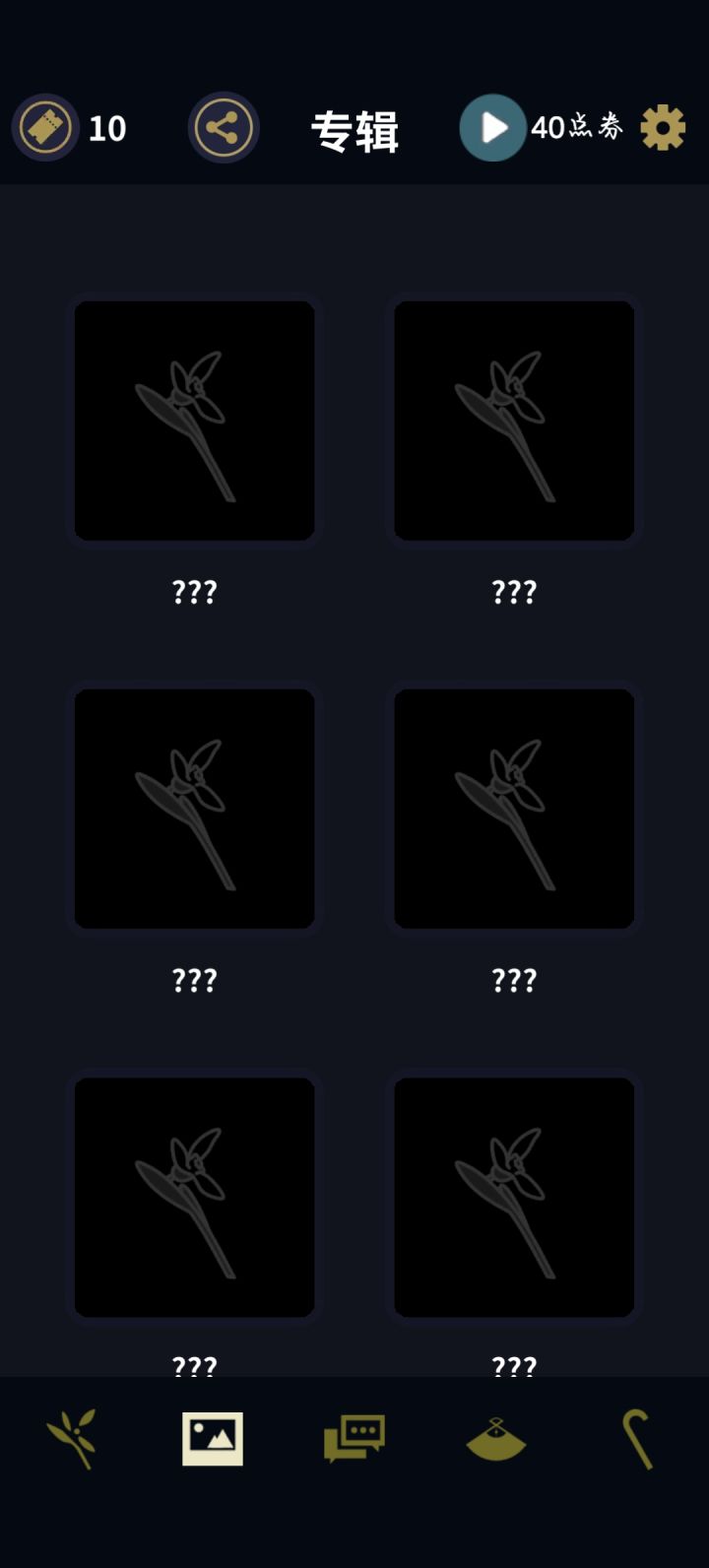Tap the ticket icon next to 10
The width and height of the screenshot is (709, 1568).
(45, 128)
